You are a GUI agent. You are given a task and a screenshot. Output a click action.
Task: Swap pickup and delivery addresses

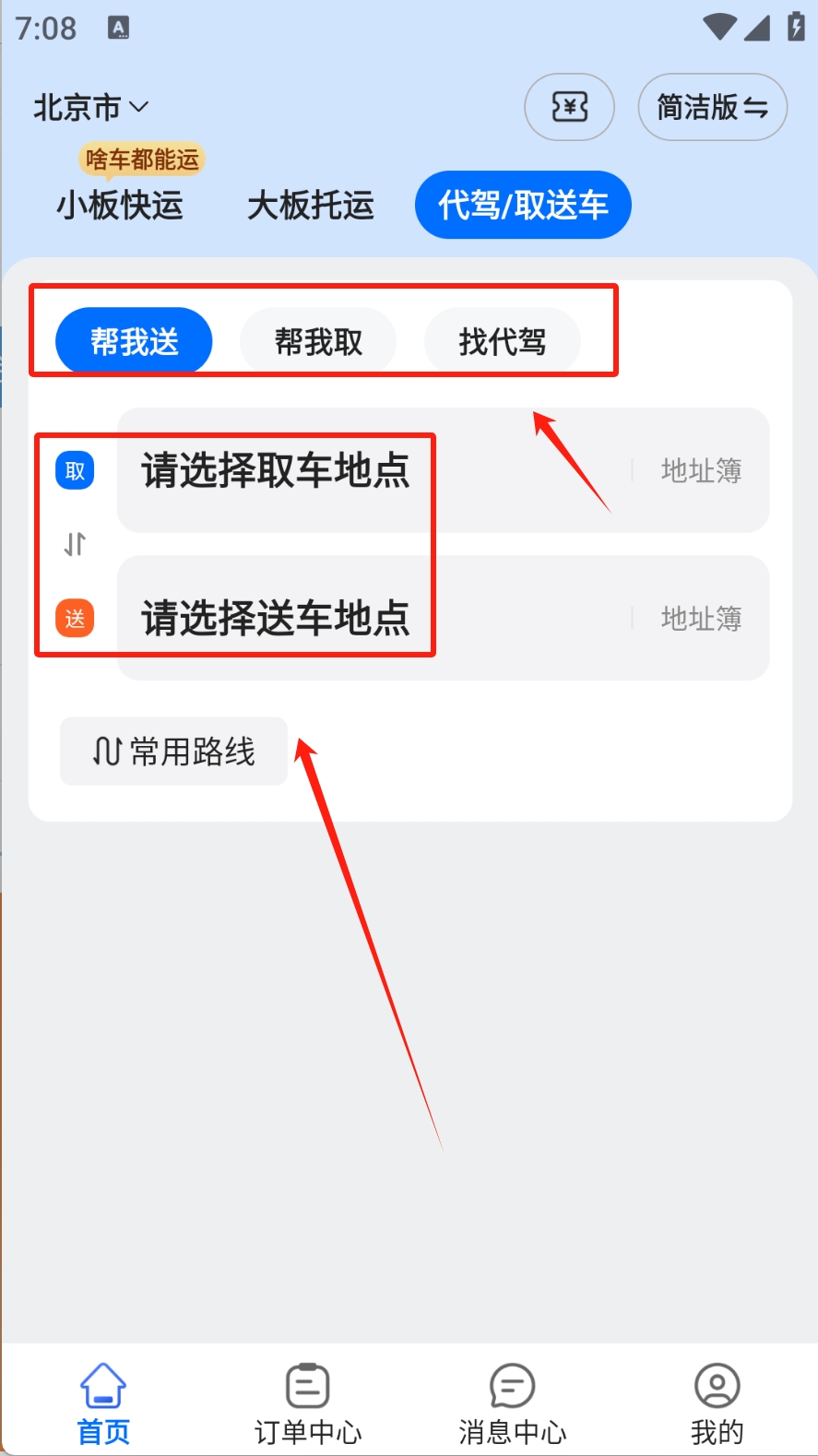tap(75, 544)
